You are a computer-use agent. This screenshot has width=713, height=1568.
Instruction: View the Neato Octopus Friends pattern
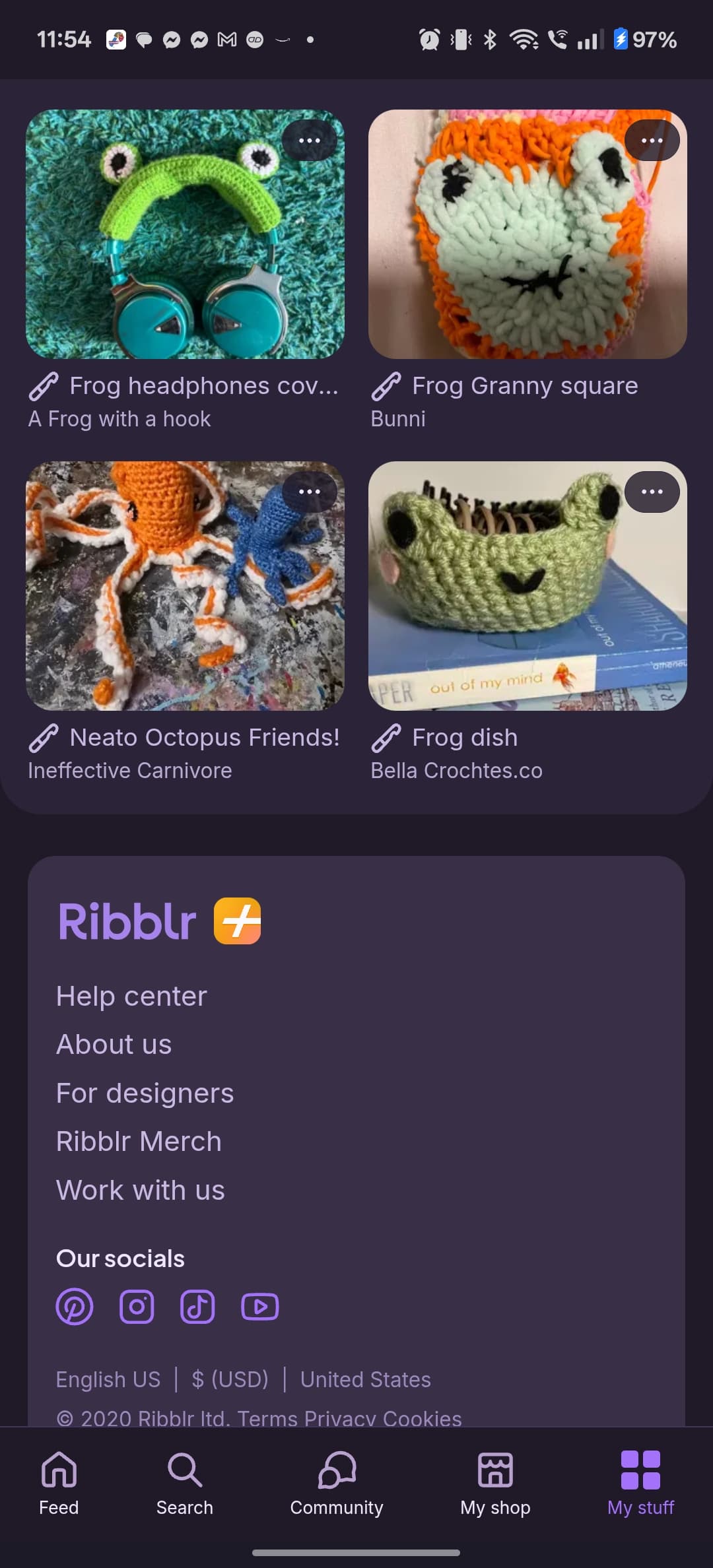[x=185, y=586]
